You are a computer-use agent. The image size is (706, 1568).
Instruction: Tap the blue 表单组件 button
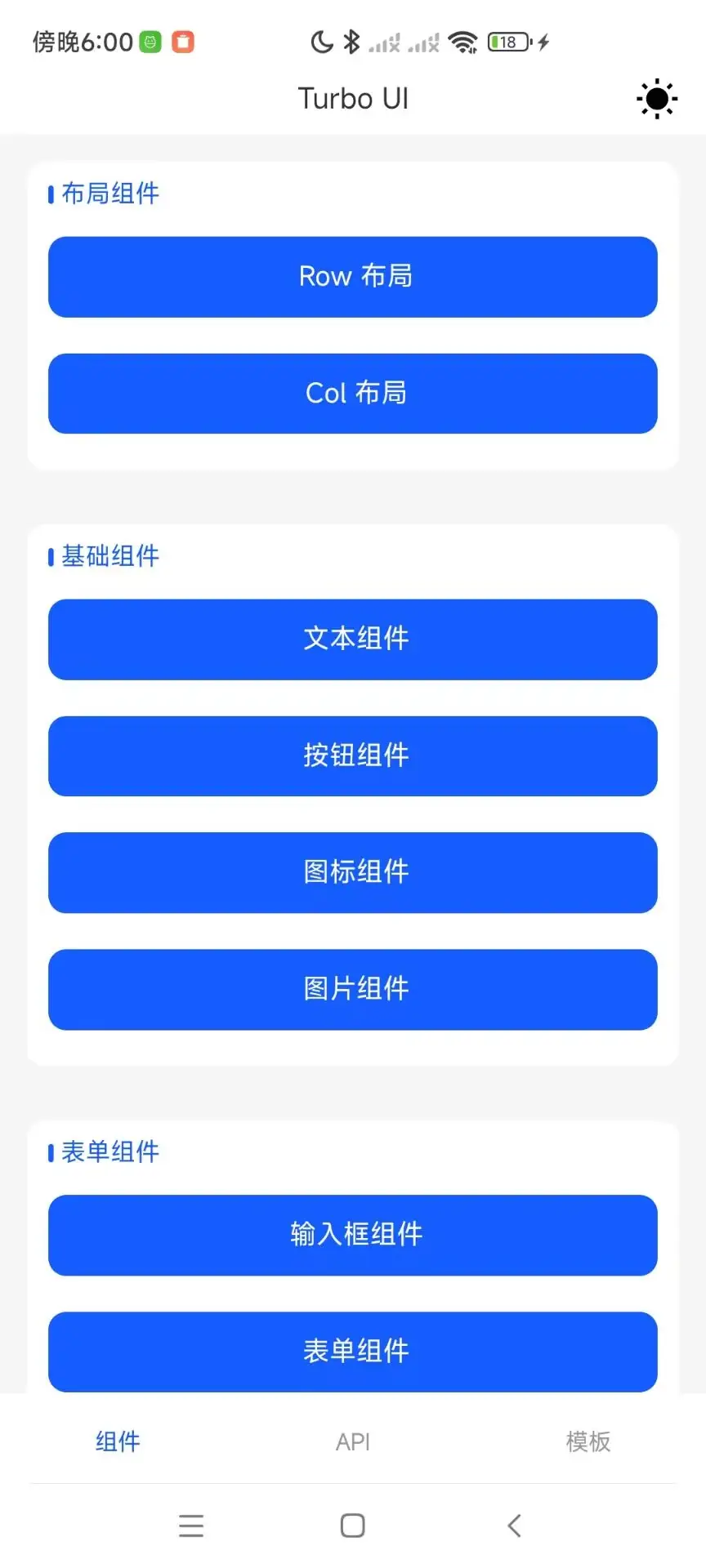pyautogui.click(x=353, y=1352)
